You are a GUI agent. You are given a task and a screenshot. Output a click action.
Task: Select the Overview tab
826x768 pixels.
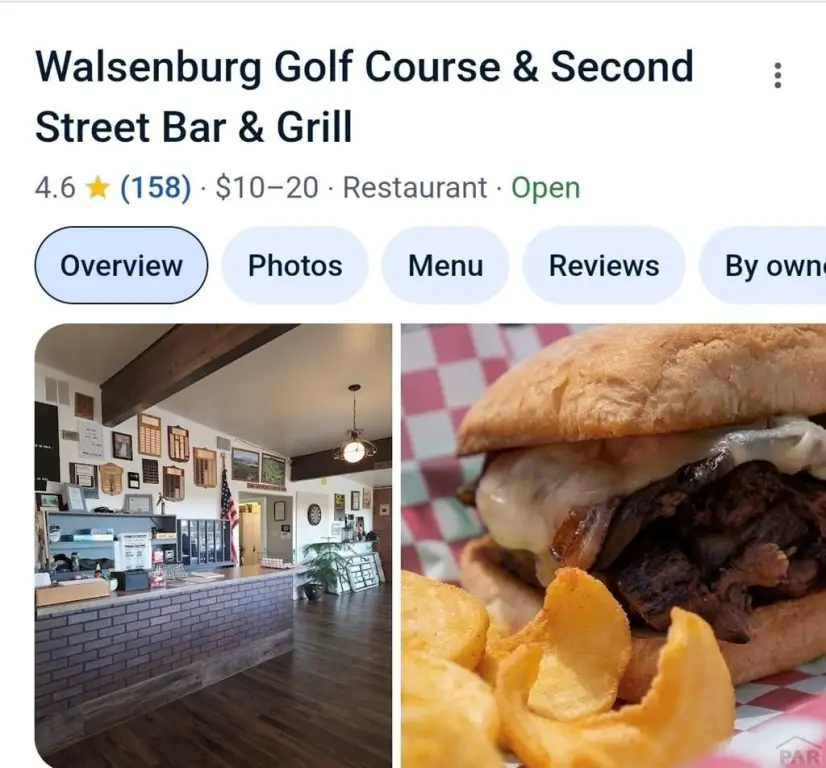click(x=121, y=266)
